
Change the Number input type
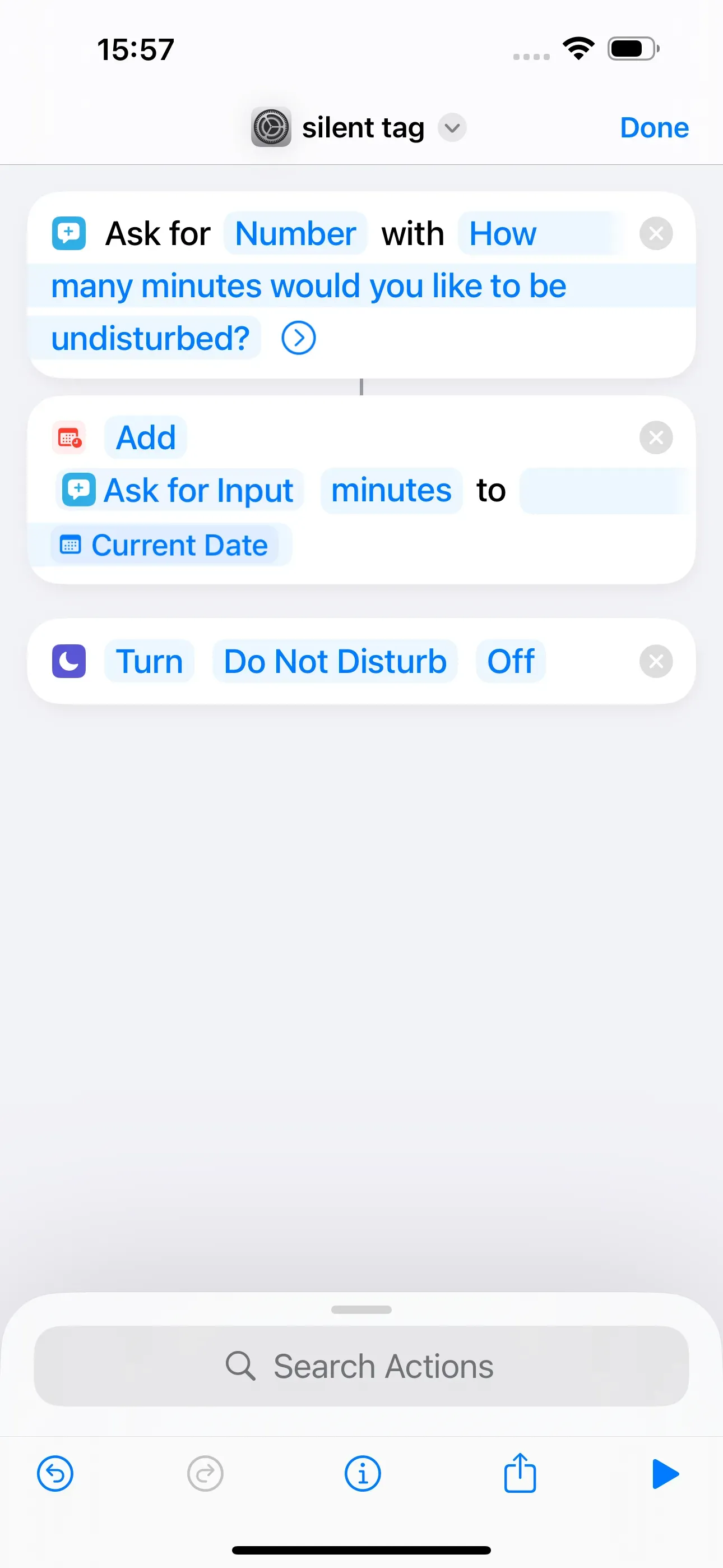pyautogui.click(x=296, y=234)
